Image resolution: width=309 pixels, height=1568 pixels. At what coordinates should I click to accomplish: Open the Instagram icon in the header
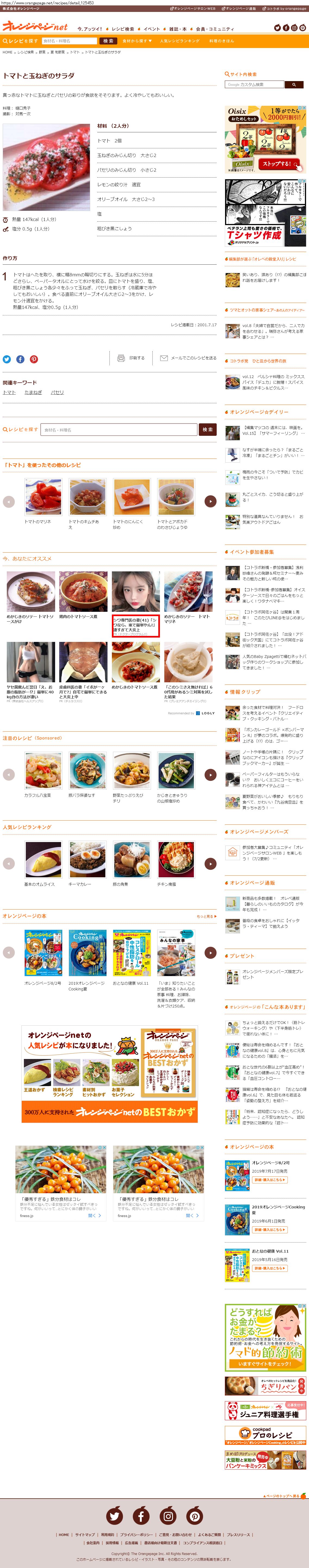[294, 27]
